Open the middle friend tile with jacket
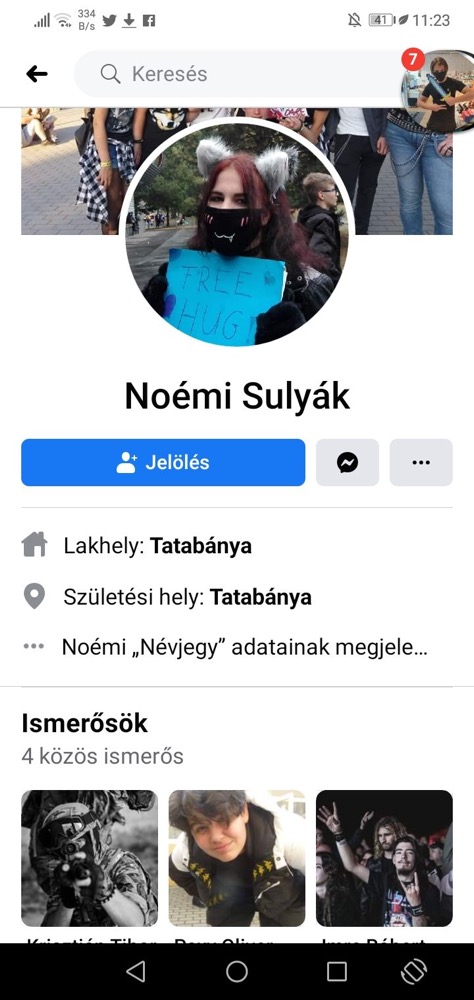Viewport: 474px width, 1000px height. tap(237, 858)
